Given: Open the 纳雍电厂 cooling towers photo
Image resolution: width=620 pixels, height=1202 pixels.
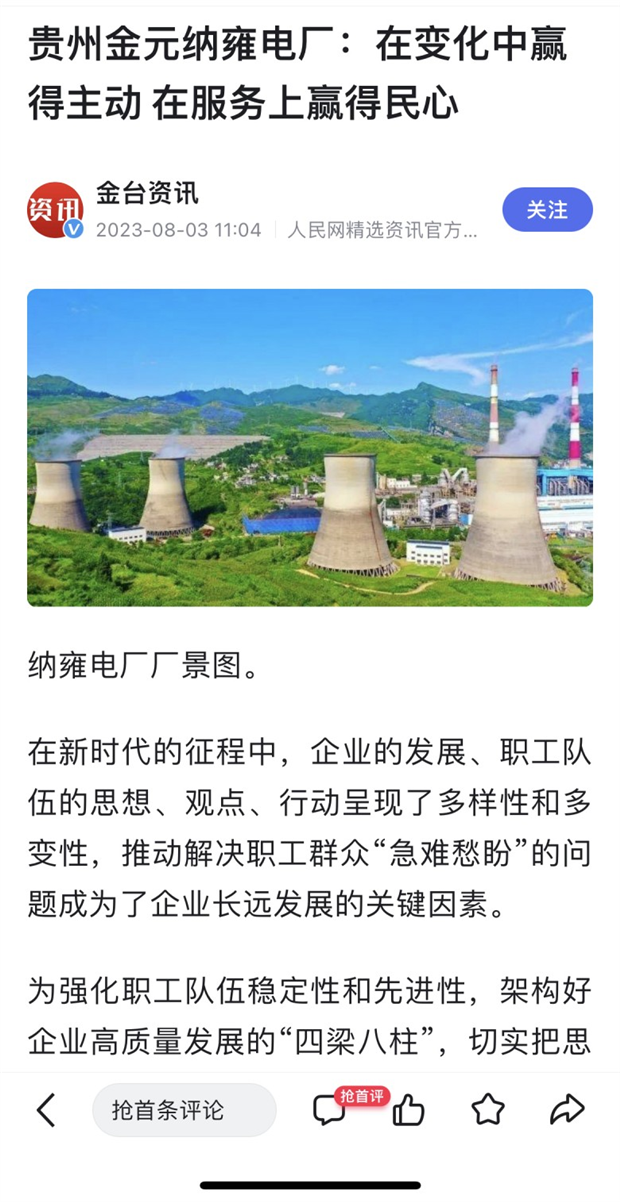Looking at the screenshot, I should [x=310, y=447].
